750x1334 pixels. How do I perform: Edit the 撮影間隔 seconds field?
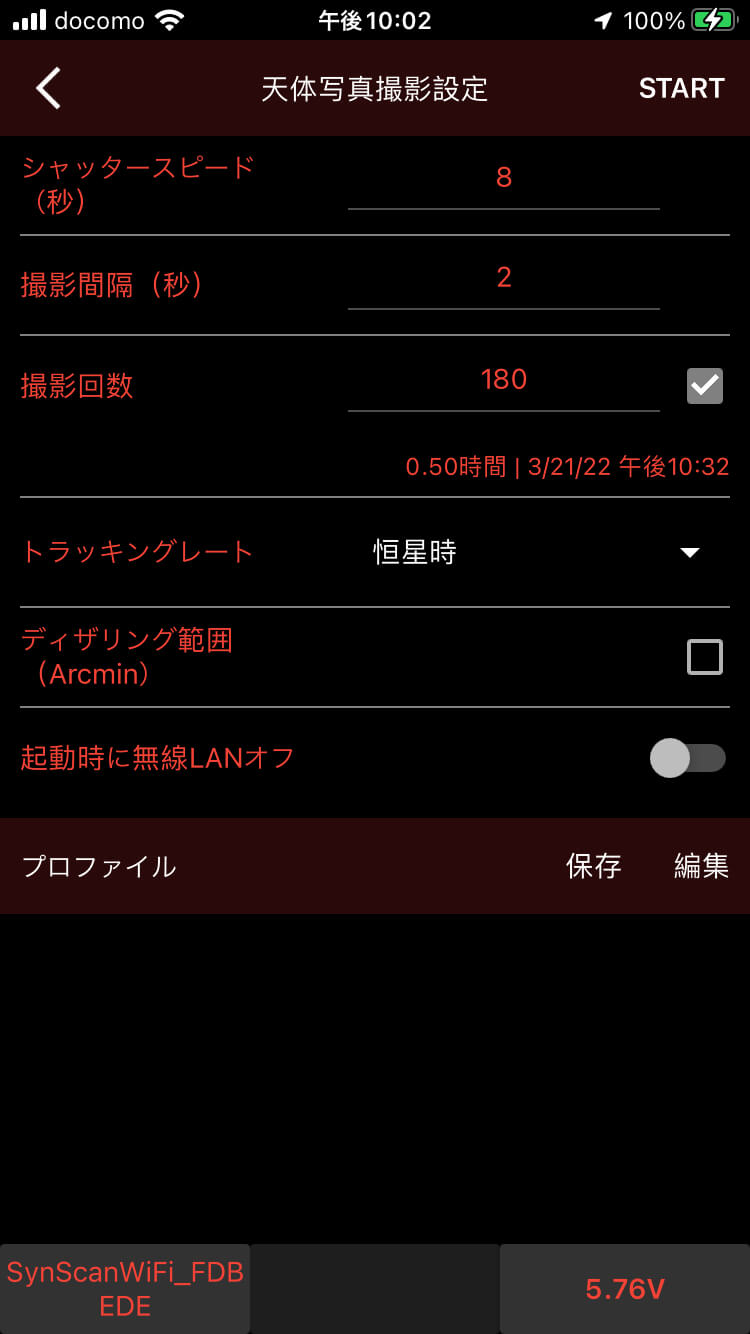503,278
